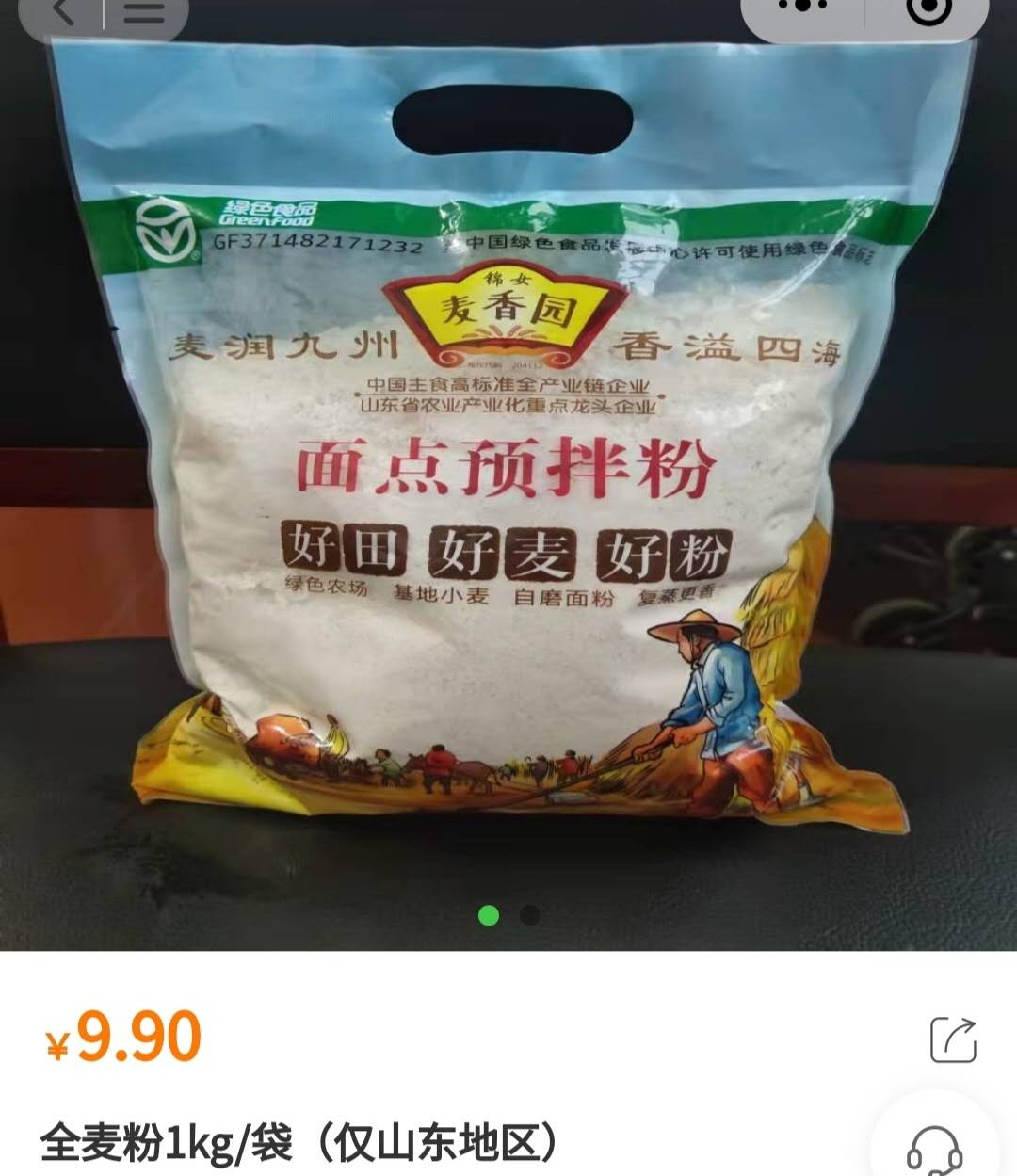Close the mini-program with the circle button
1017x1176 pixels.
(928, 9)
